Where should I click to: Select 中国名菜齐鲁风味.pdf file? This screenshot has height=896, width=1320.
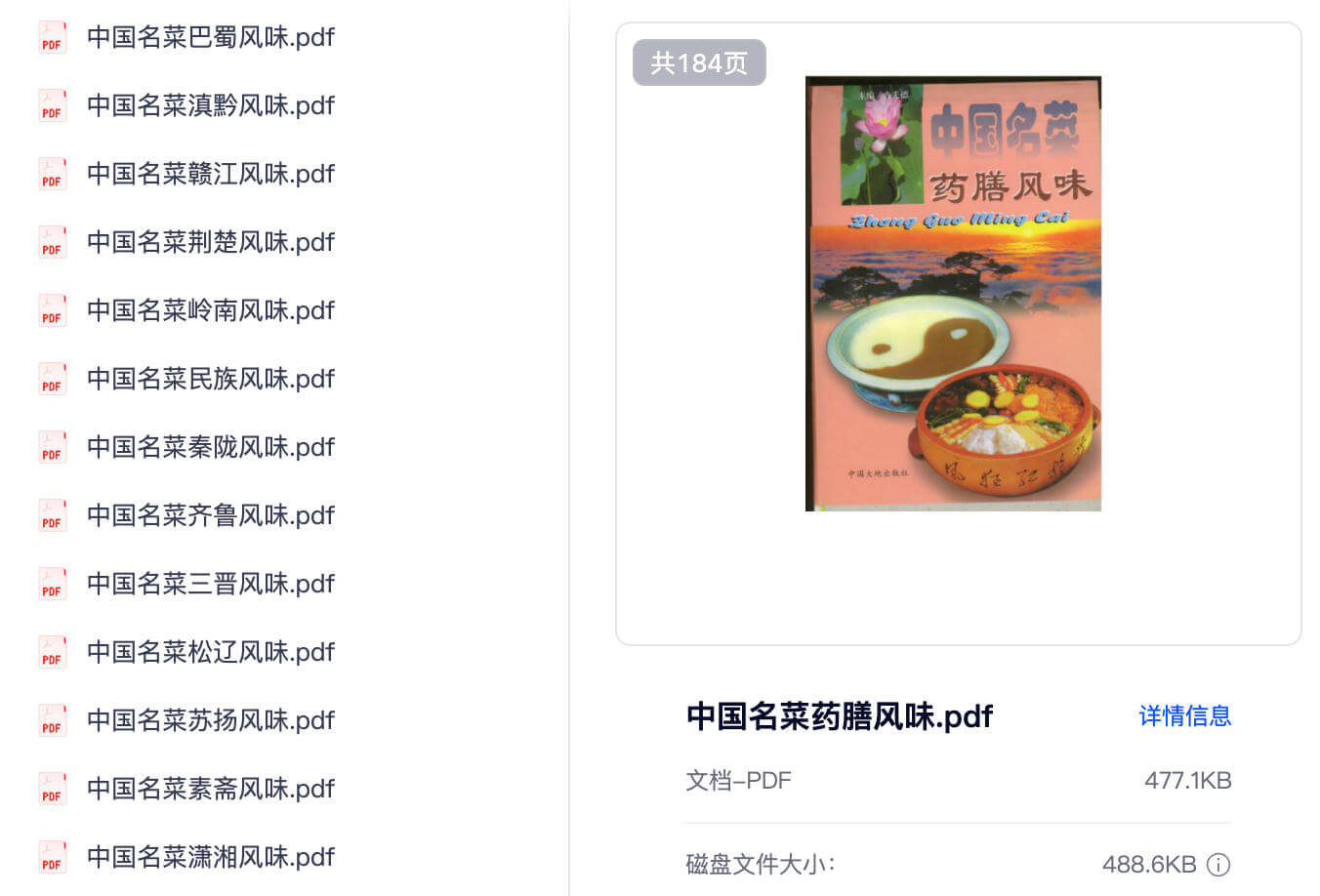click(x=210, y=515)
